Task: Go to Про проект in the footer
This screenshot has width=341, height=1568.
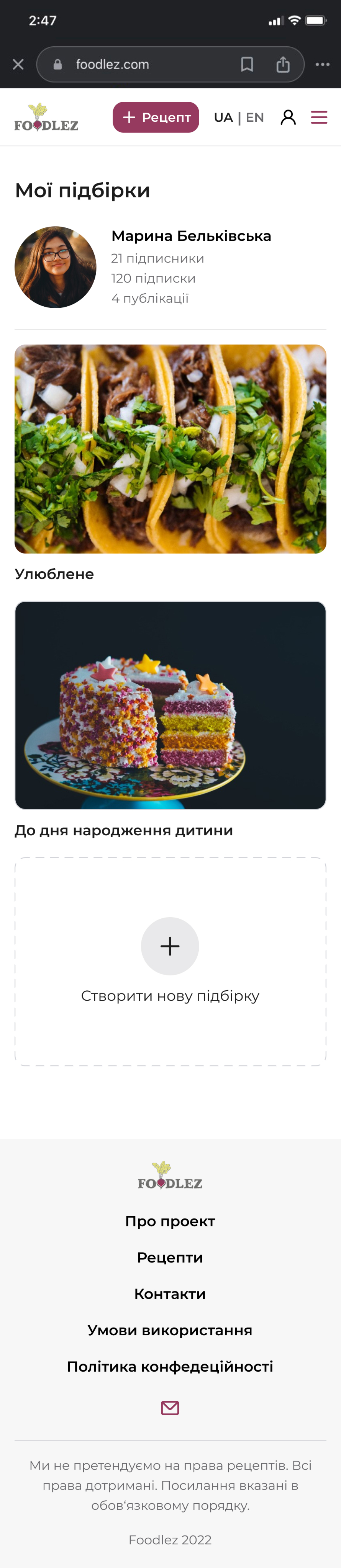Action: coord(170,1222)
